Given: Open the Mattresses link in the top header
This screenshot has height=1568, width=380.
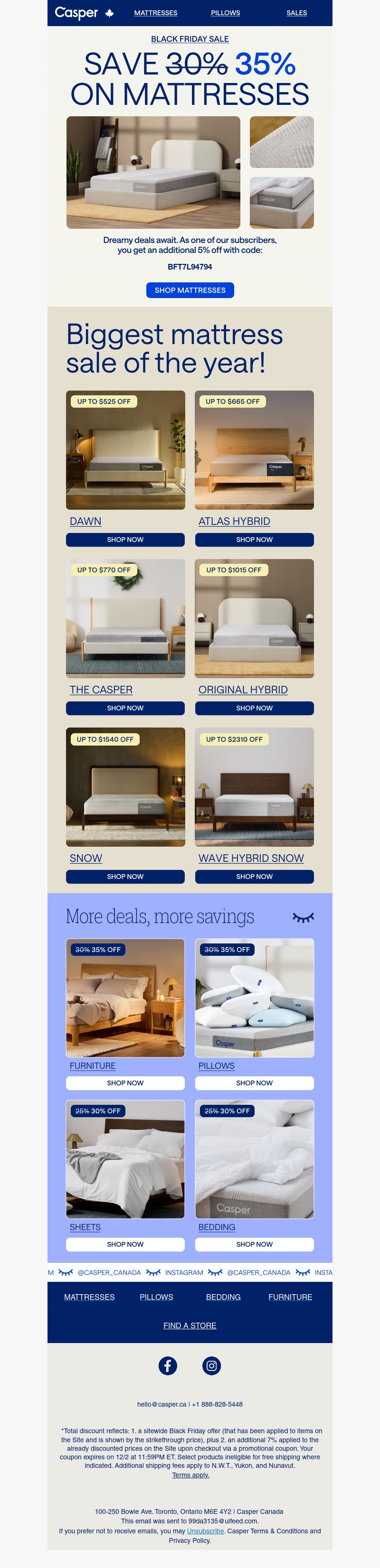Looking at the screenshot, I should (155, 13).
